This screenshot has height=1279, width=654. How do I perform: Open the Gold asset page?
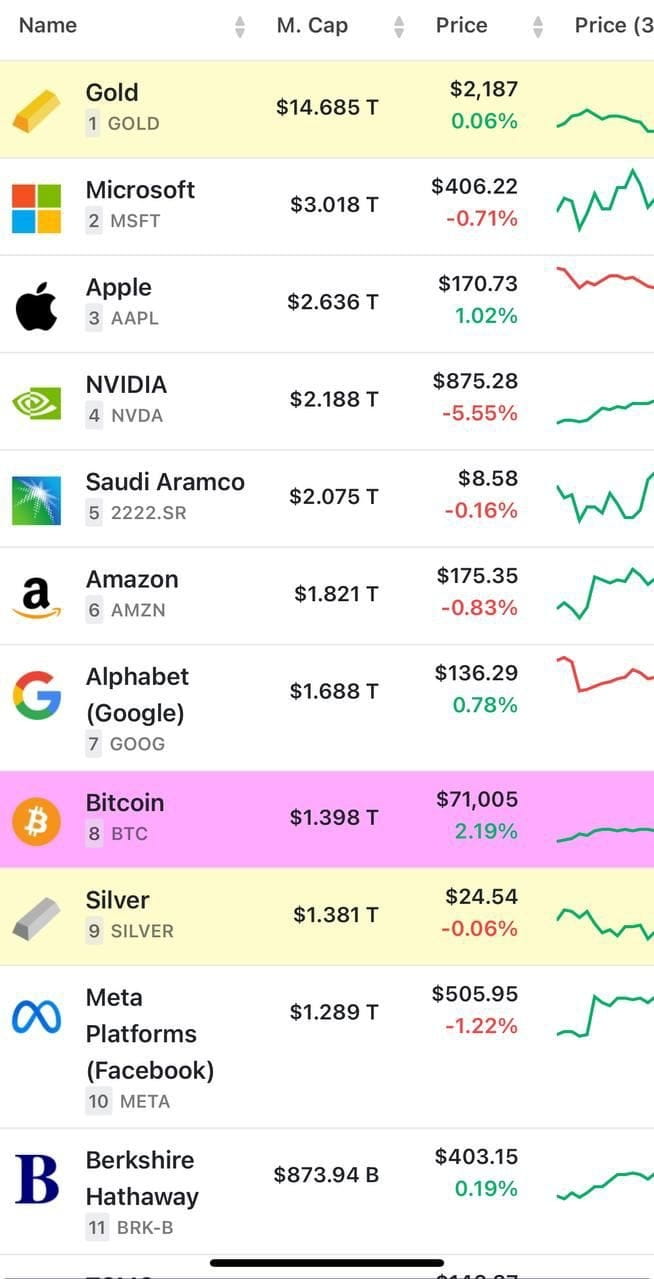[x=112, y=93]
